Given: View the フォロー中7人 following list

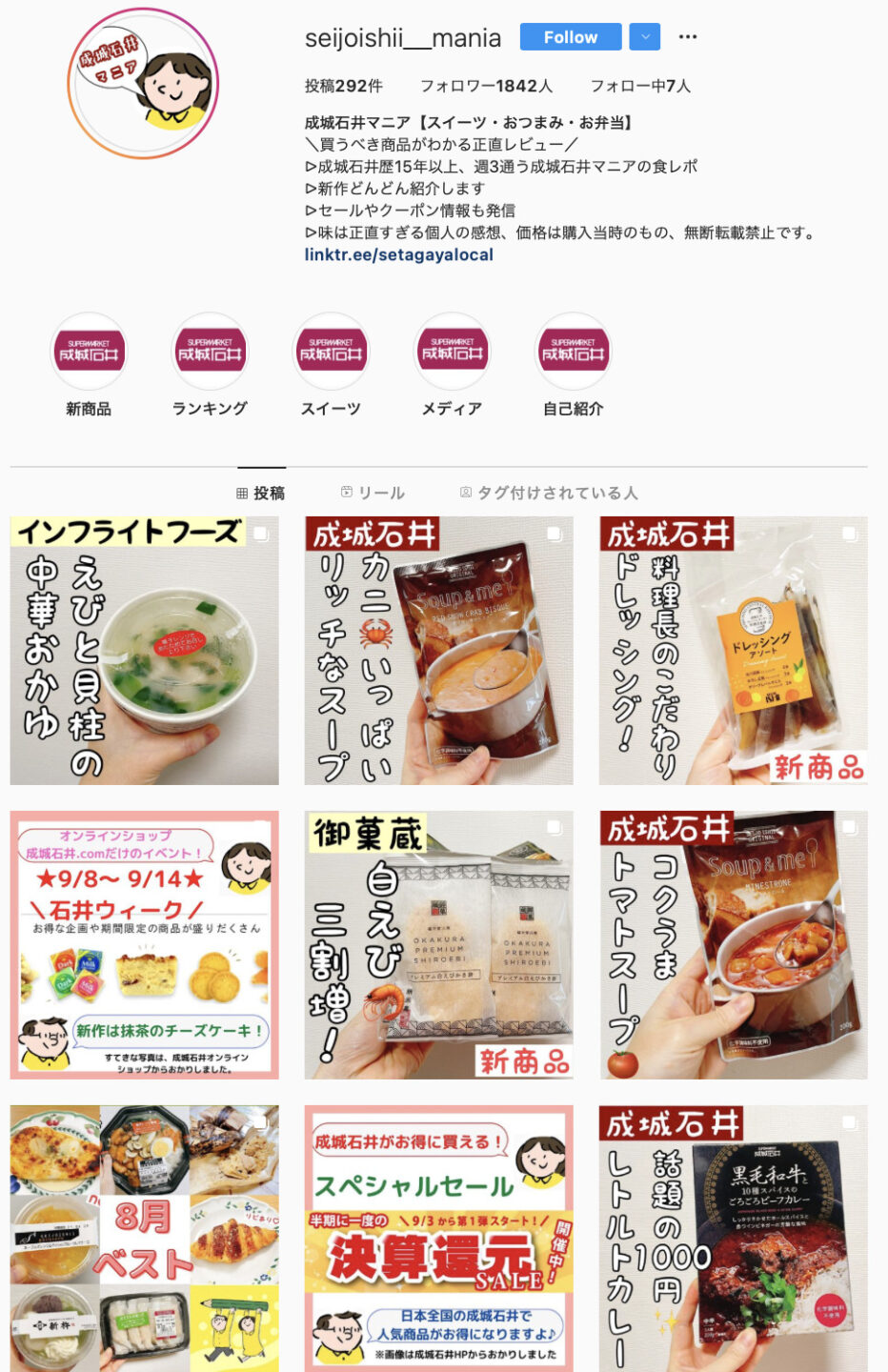Looking at the screenshot, I should (x=640, y=86).
